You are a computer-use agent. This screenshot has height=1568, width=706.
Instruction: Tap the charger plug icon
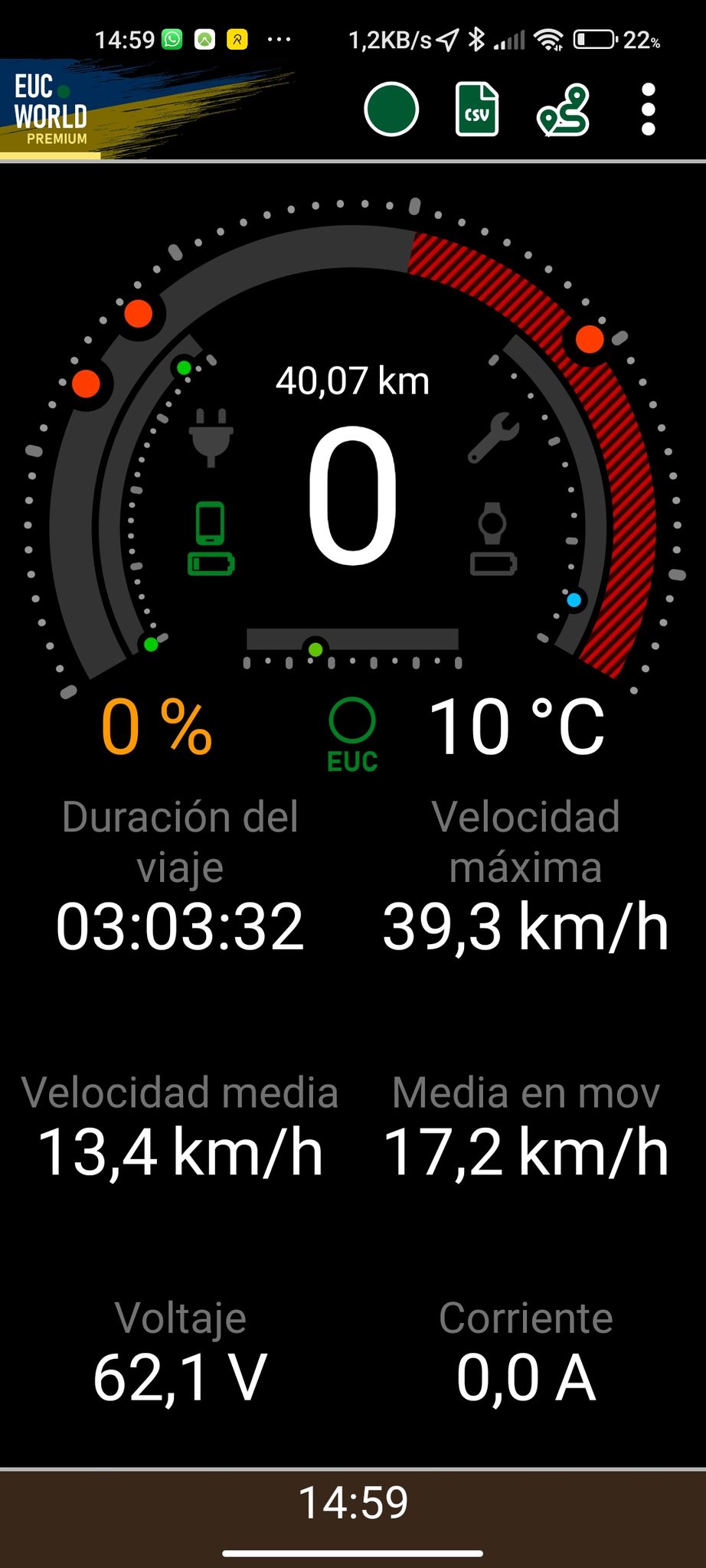click(211, 438)
